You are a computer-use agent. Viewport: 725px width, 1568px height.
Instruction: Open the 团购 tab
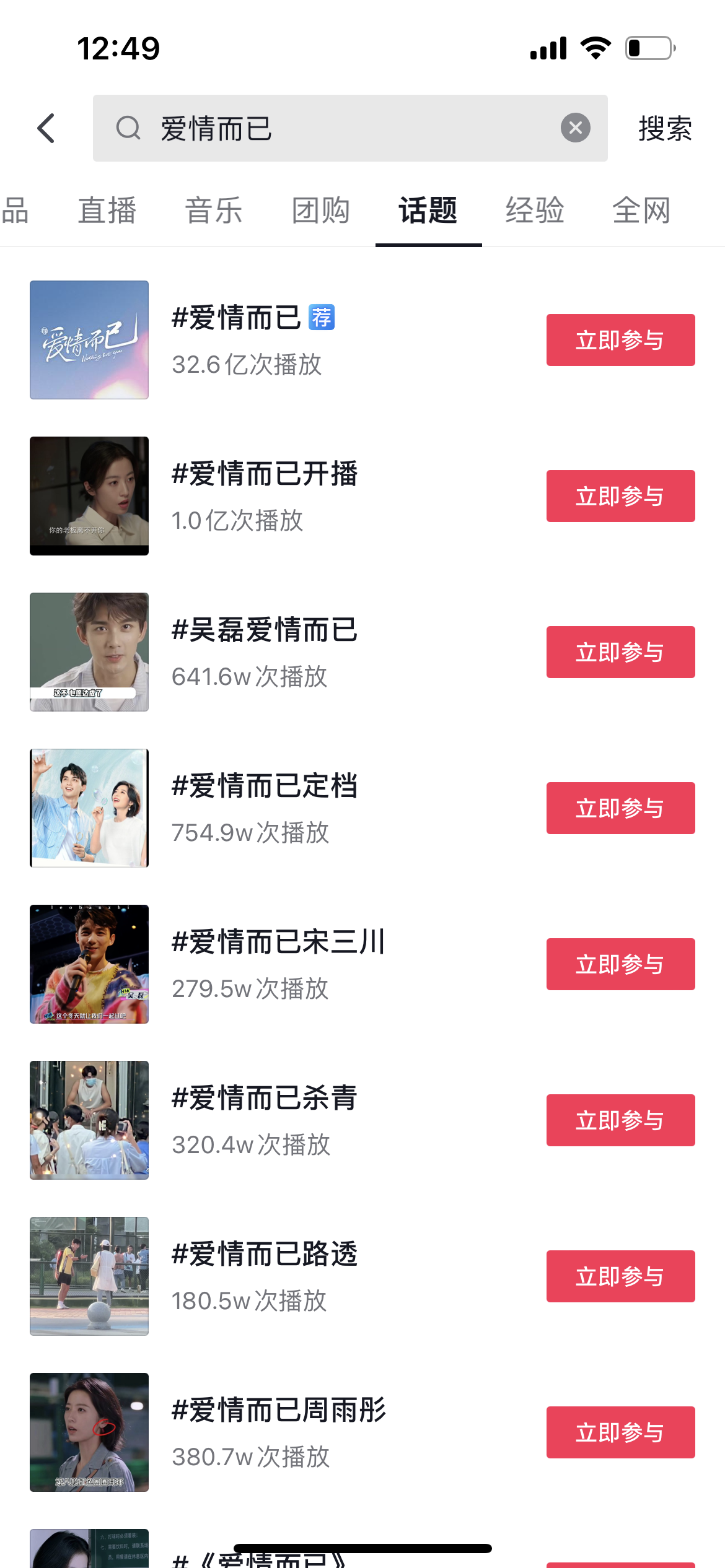click(321, 211)
